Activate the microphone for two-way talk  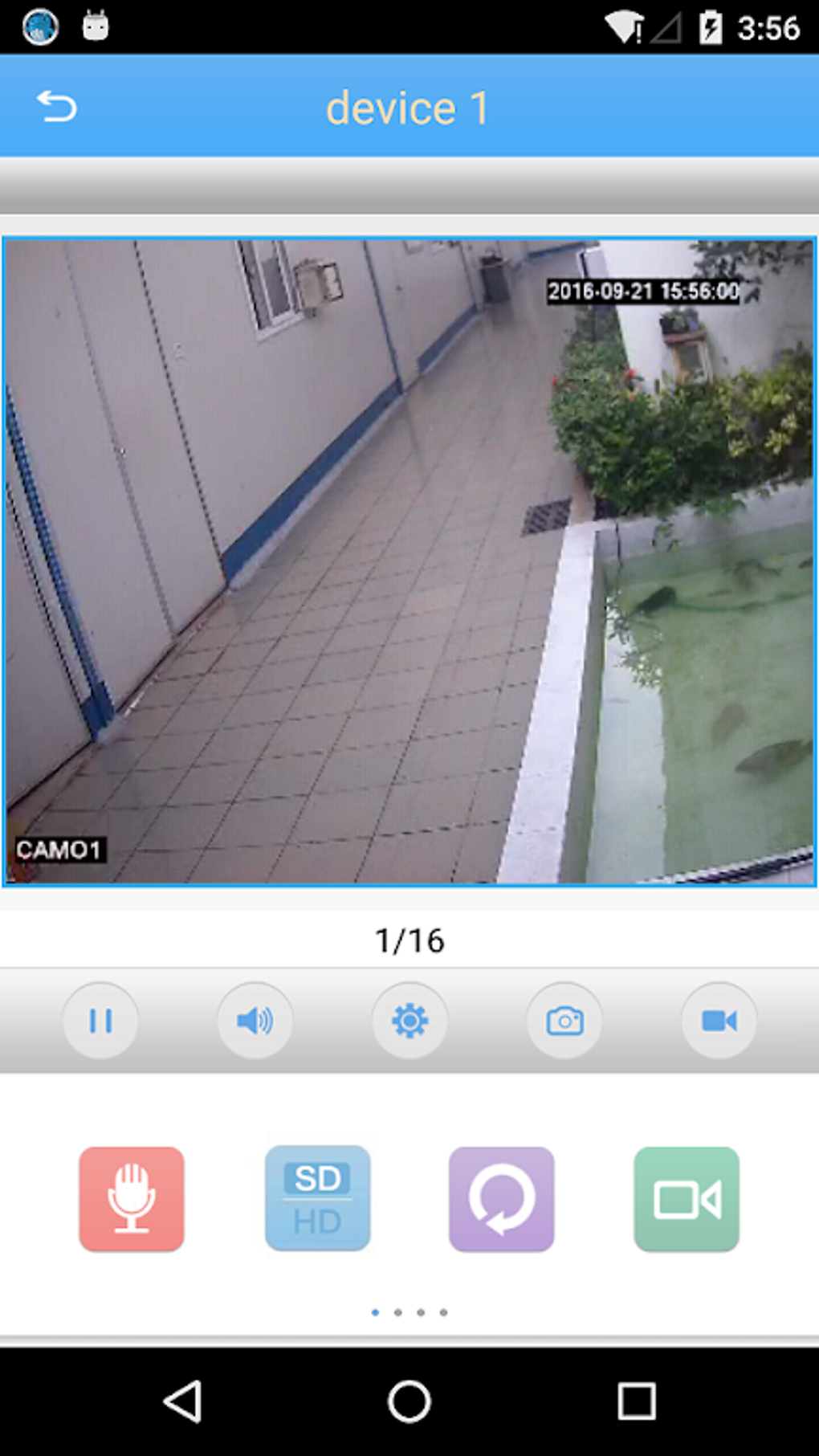click(132, 1198)
